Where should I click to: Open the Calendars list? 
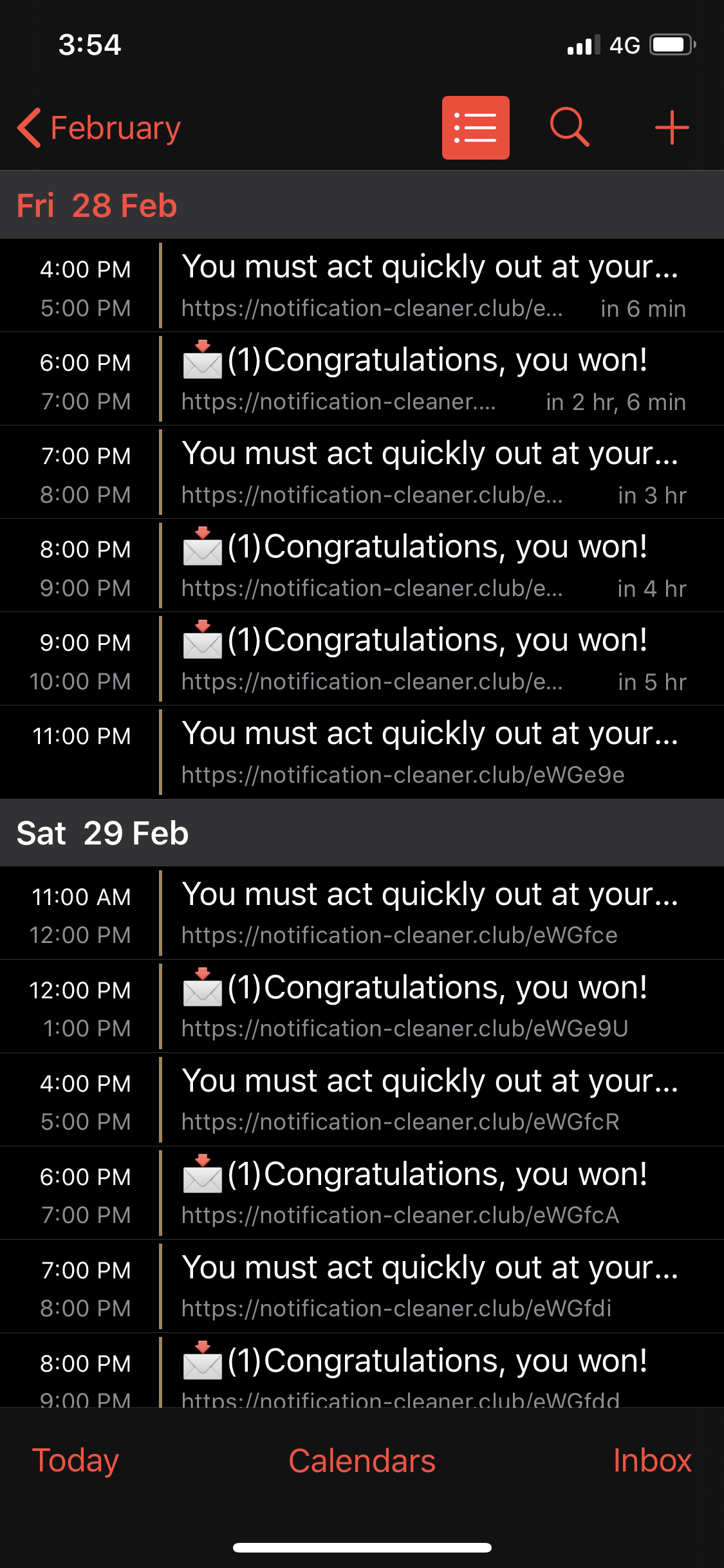362,1460
